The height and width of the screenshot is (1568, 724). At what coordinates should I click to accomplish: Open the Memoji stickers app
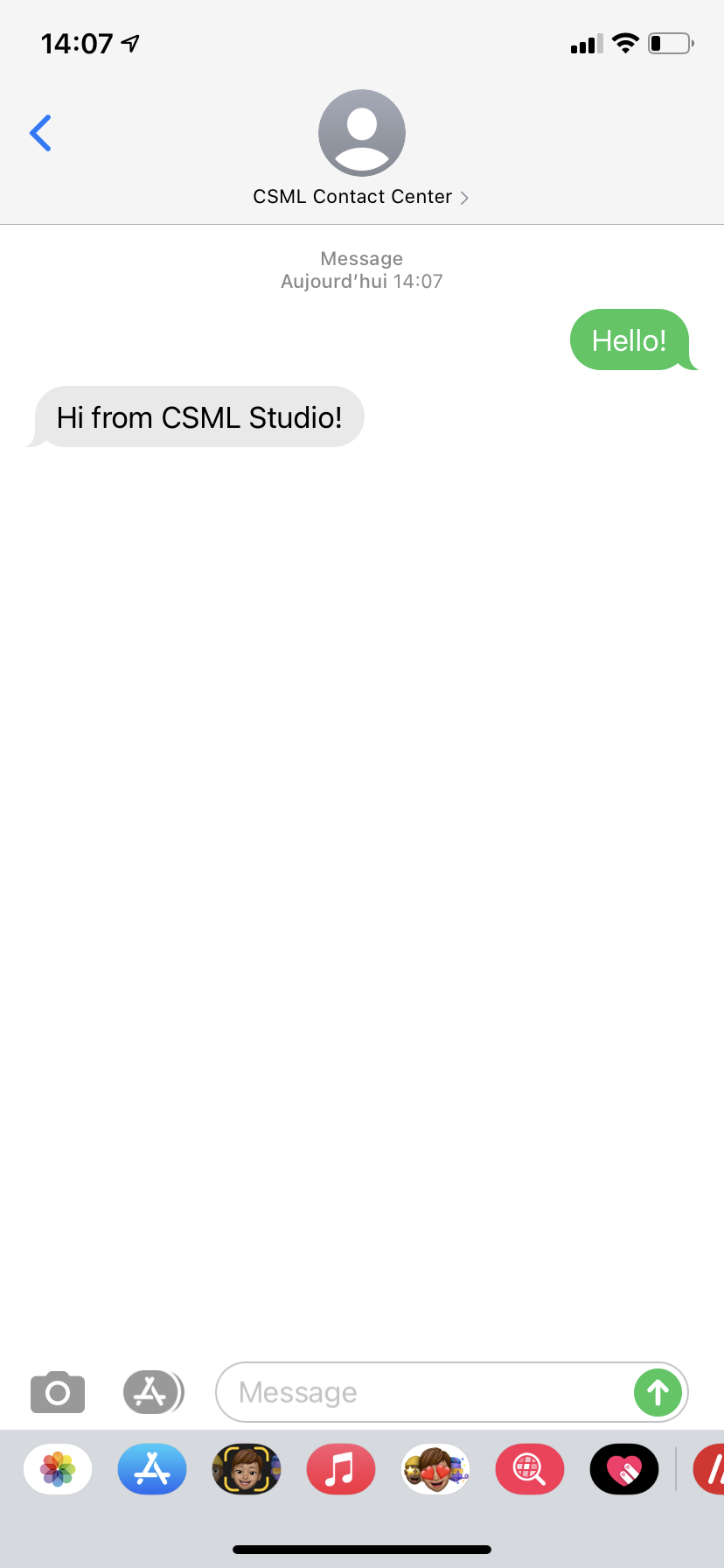pyautogui.click(x=435, y=1469)
